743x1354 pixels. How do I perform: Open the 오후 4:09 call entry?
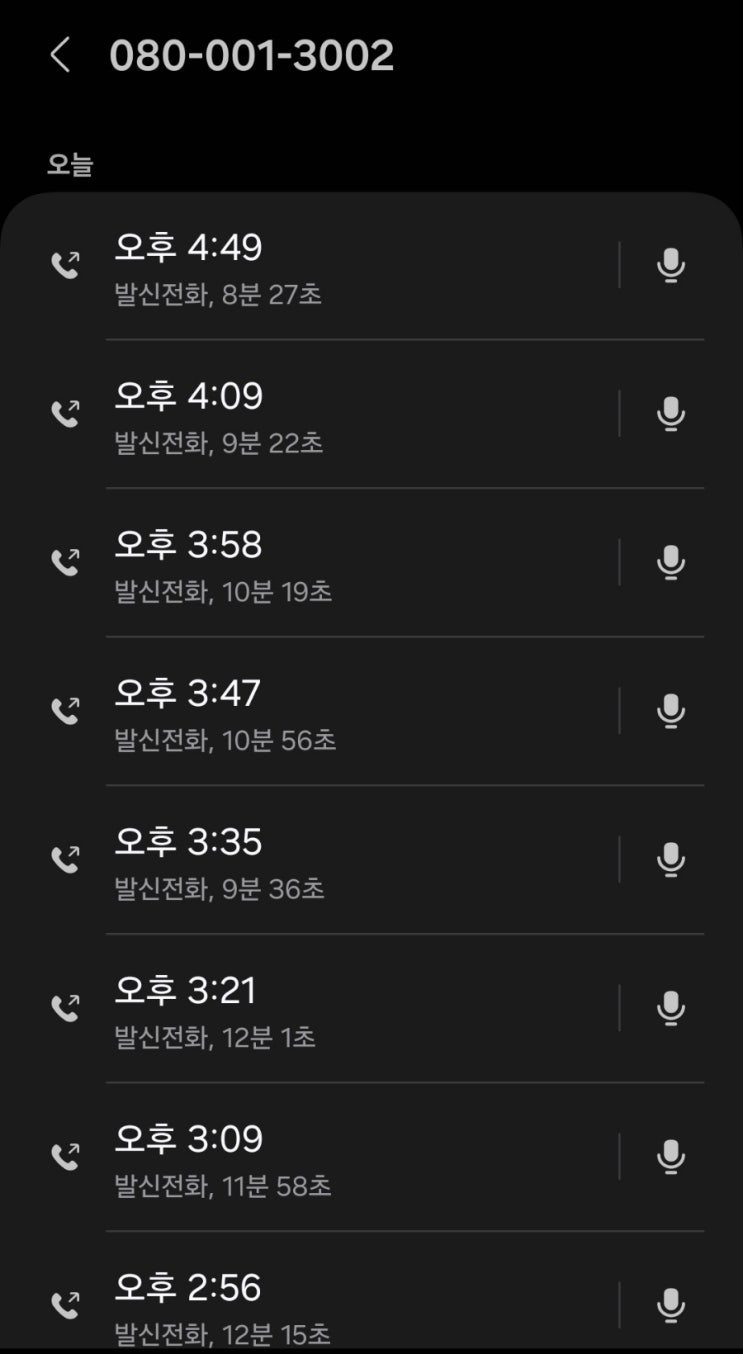330,414
